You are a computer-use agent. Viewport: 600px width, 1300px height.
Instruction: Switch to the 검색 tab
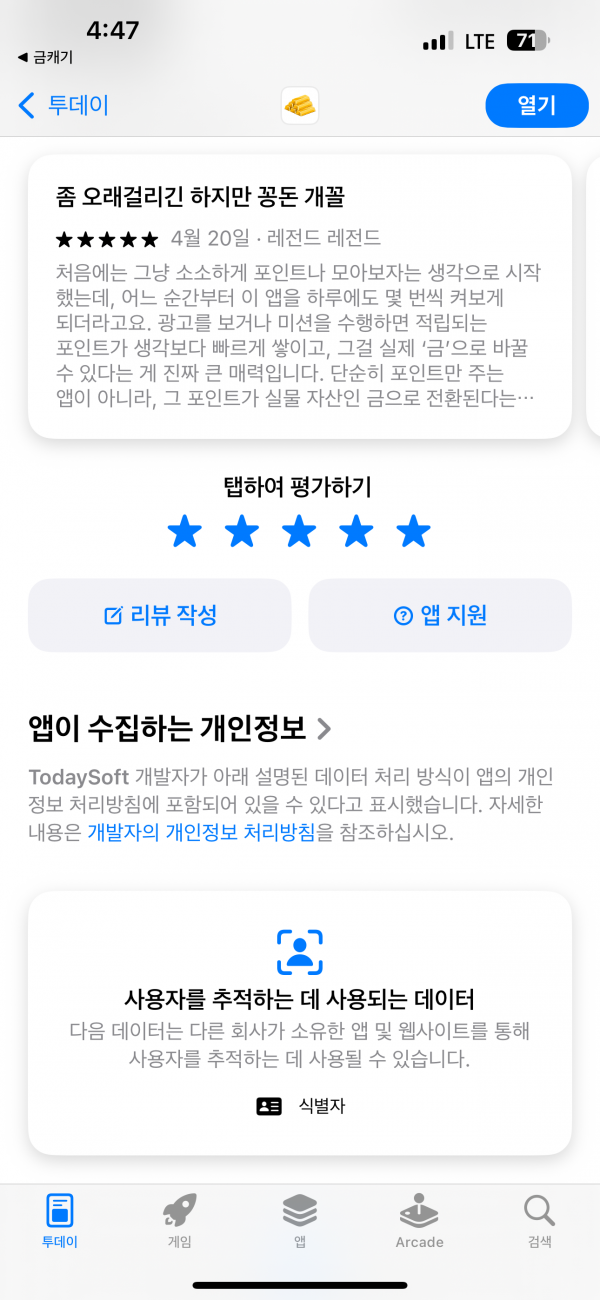540,1222
